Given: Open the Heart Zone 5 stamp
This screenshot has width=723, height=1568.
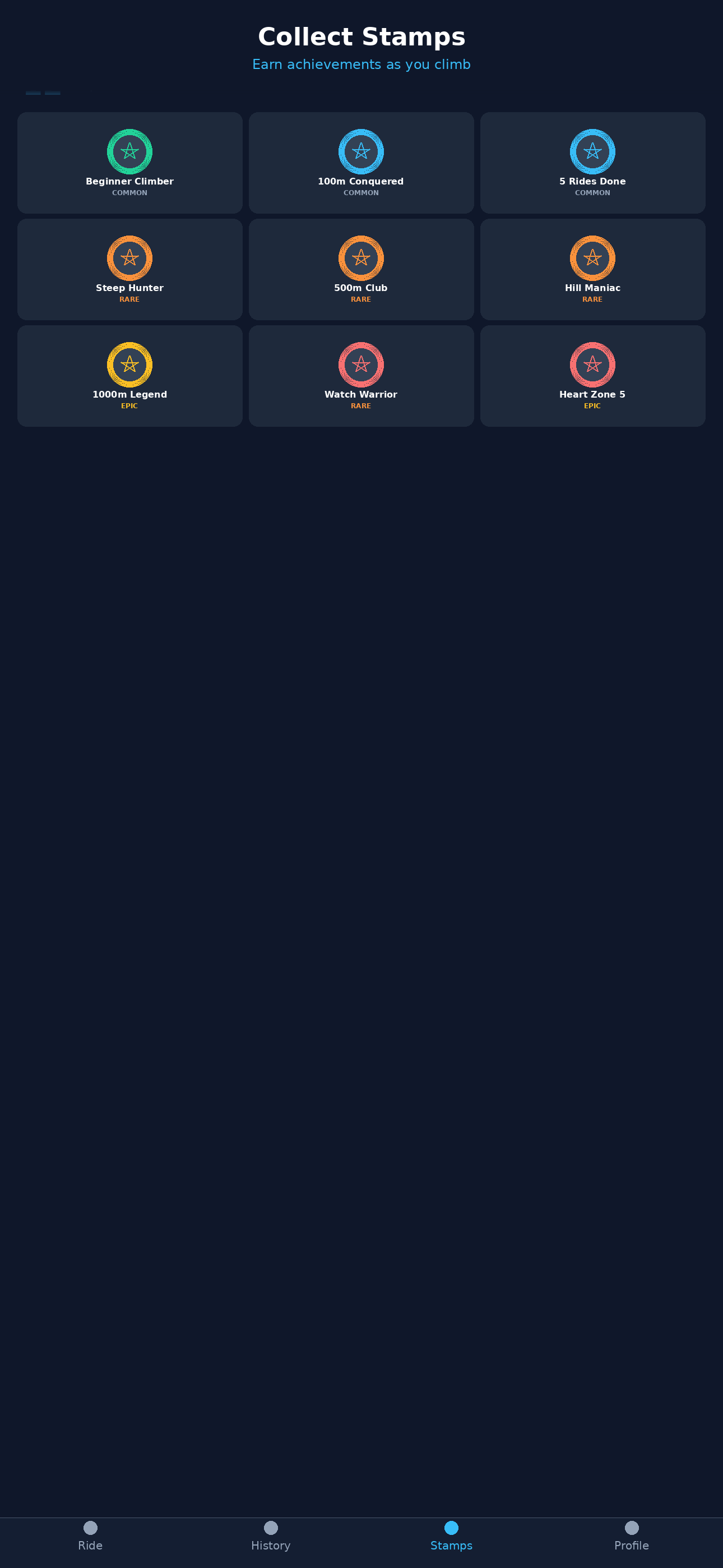Looking at the screenshot, I should pyautogui.click(x=592, y=376).
